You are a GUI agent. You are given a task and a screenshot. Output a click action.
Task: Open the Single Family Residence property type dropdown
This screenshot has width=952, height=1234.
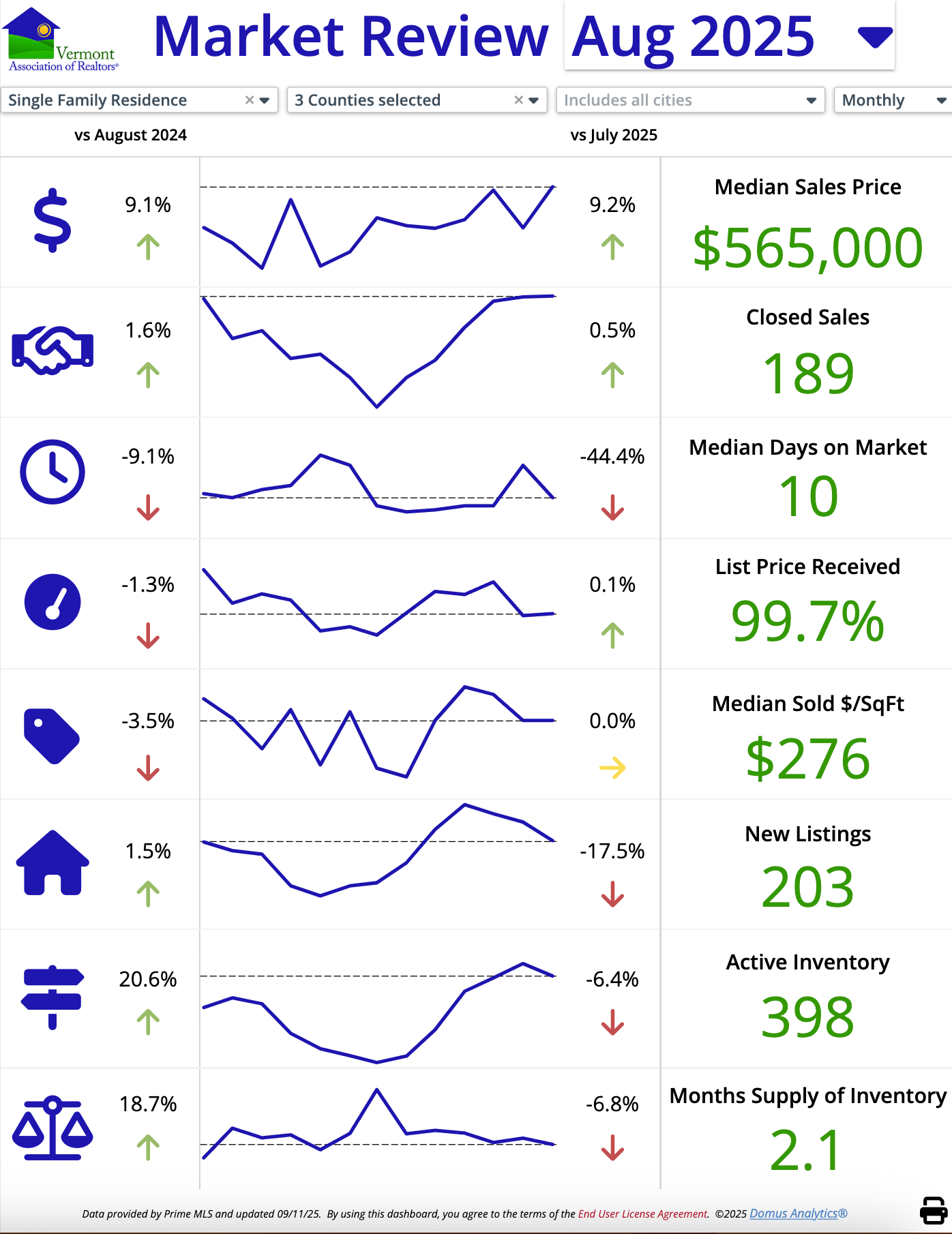coord(266,100)
